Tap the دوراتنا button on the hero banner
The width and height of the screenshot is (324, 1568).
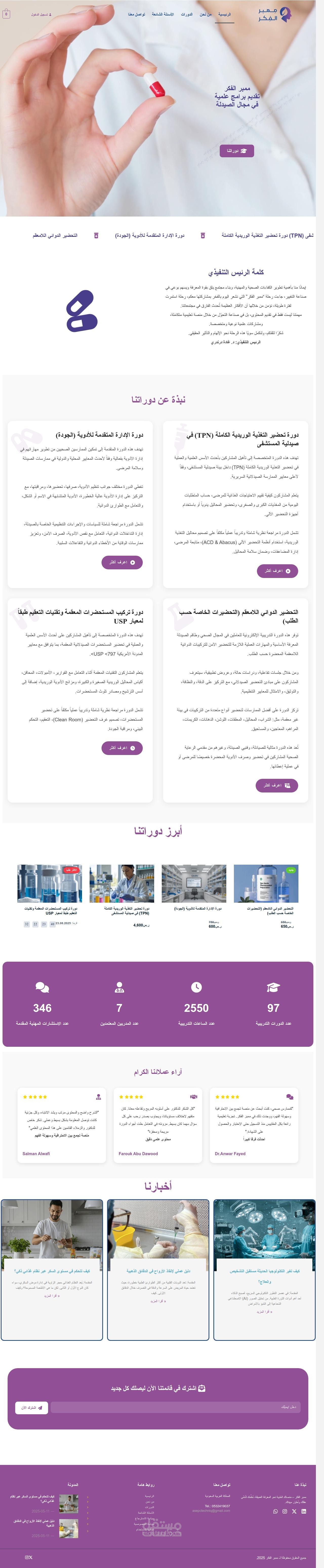point(236,150)
